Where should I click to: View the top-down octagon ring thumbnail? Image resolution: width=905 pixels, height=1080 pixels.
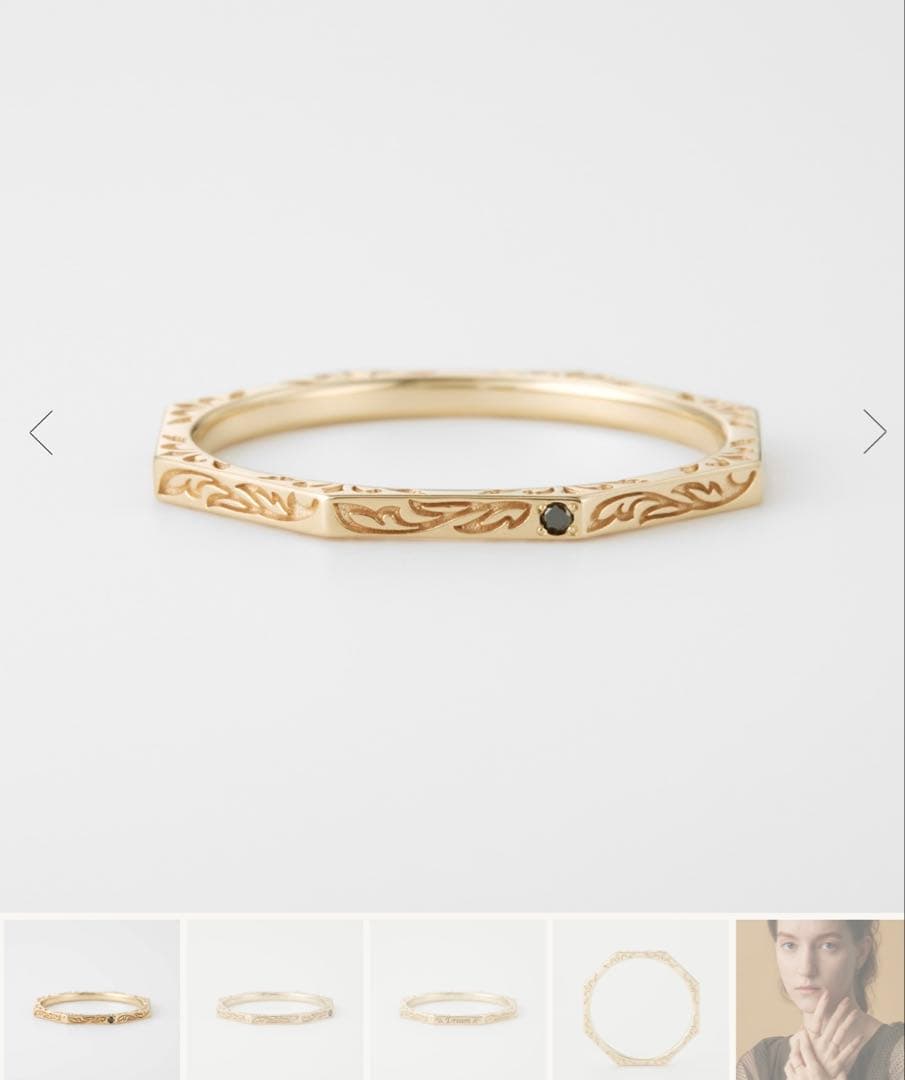(642, 999)
